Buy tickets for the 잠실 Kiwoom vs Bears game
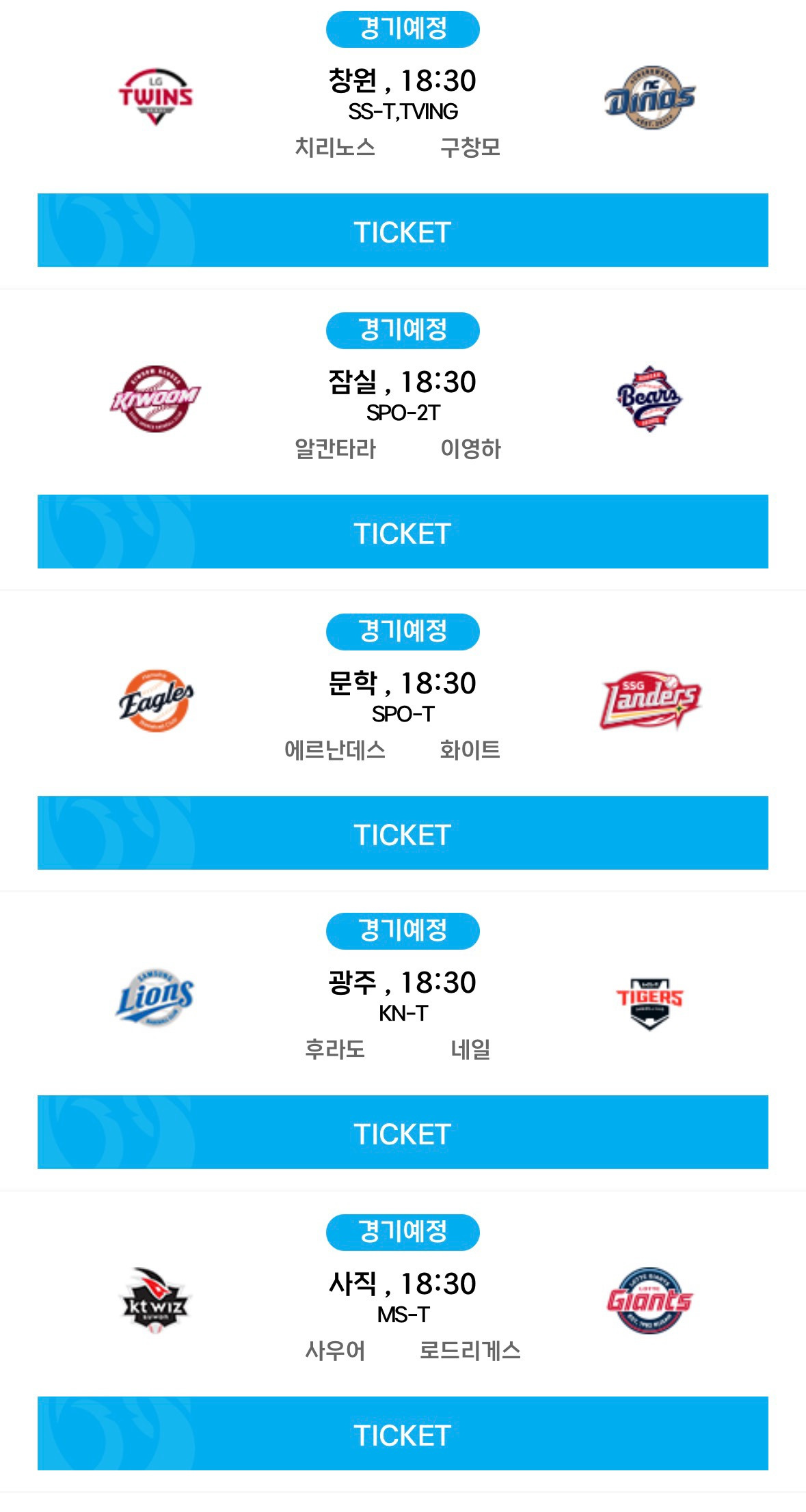Image resolution: width=806 pixels, height=1512 pixels. point(403,532)
